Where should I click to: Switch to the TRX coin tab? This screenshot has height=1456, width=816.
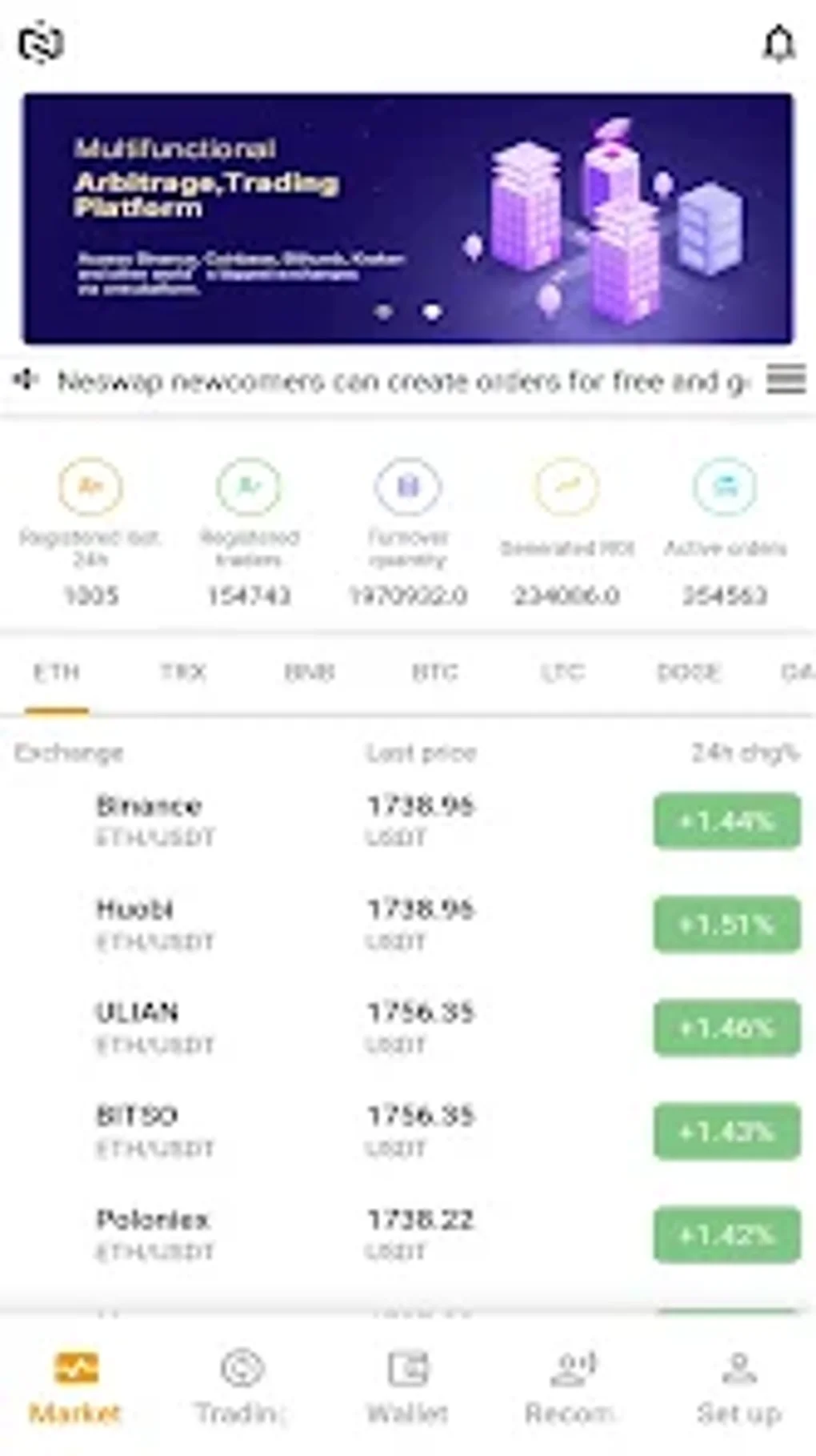(x=183, y=672)
